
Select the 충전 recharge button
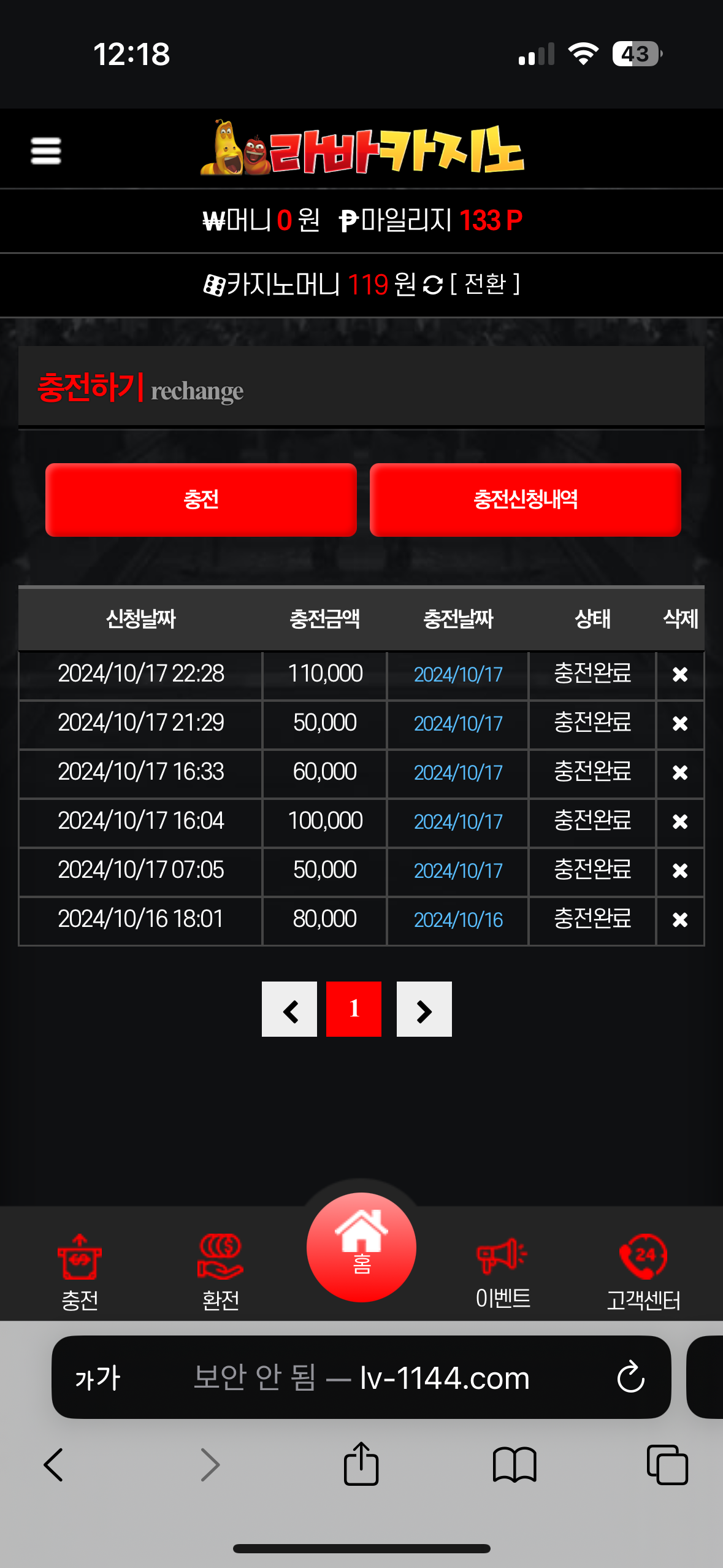point(201,499)
